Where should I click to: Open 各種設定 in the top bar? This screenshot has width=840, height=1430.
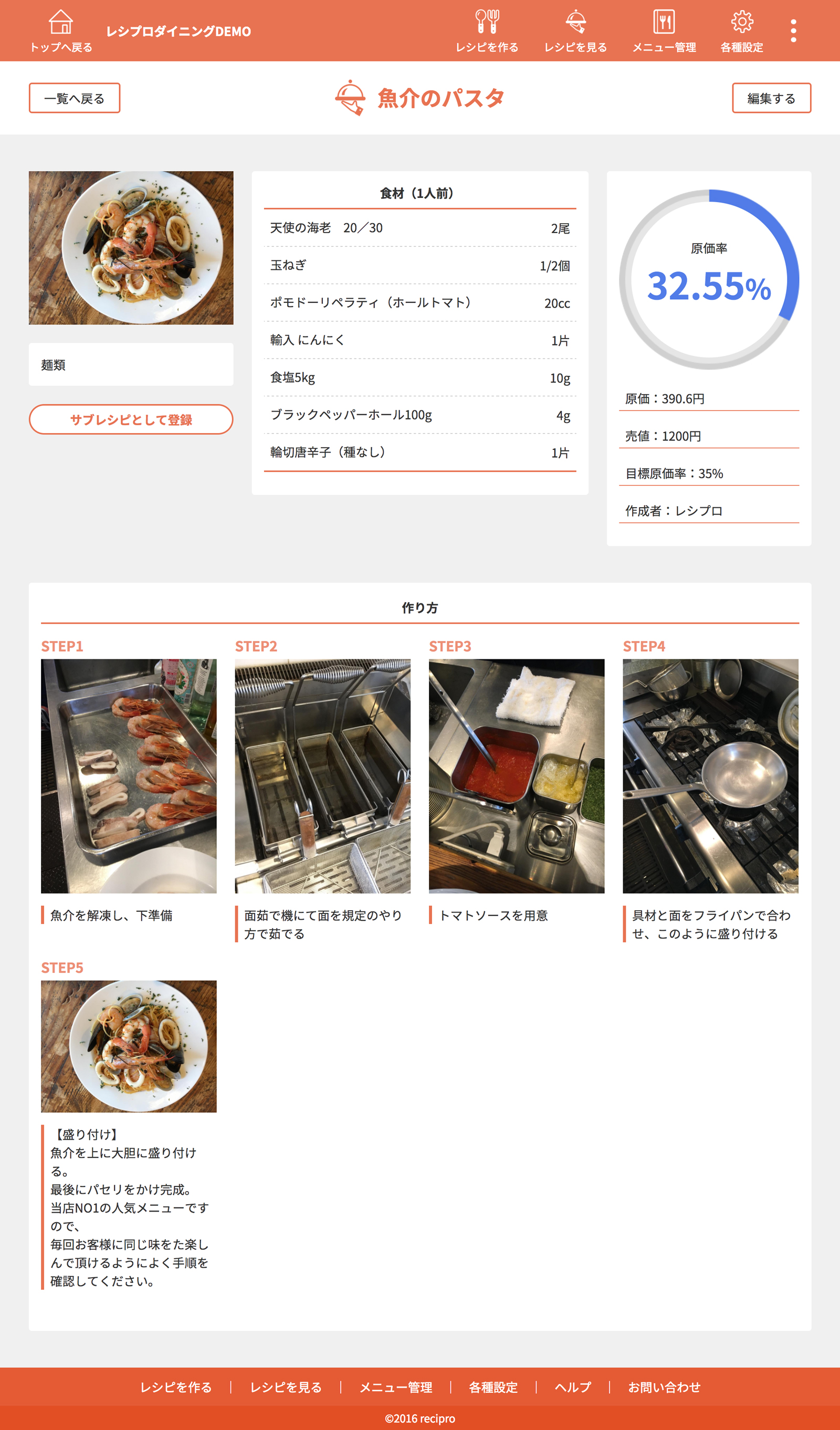pyautogui.click(x=742, y=31)
